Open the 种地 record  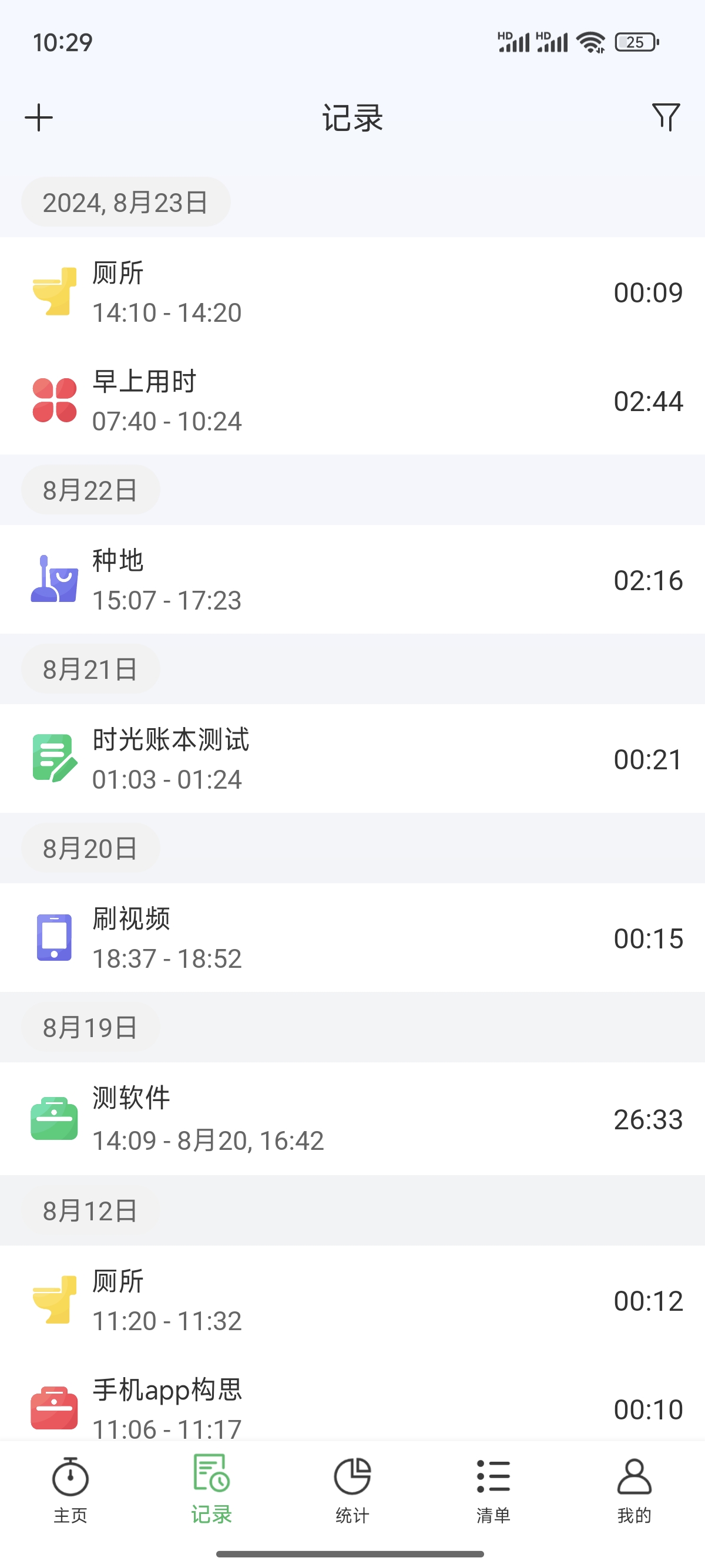(x=352, y=580)
